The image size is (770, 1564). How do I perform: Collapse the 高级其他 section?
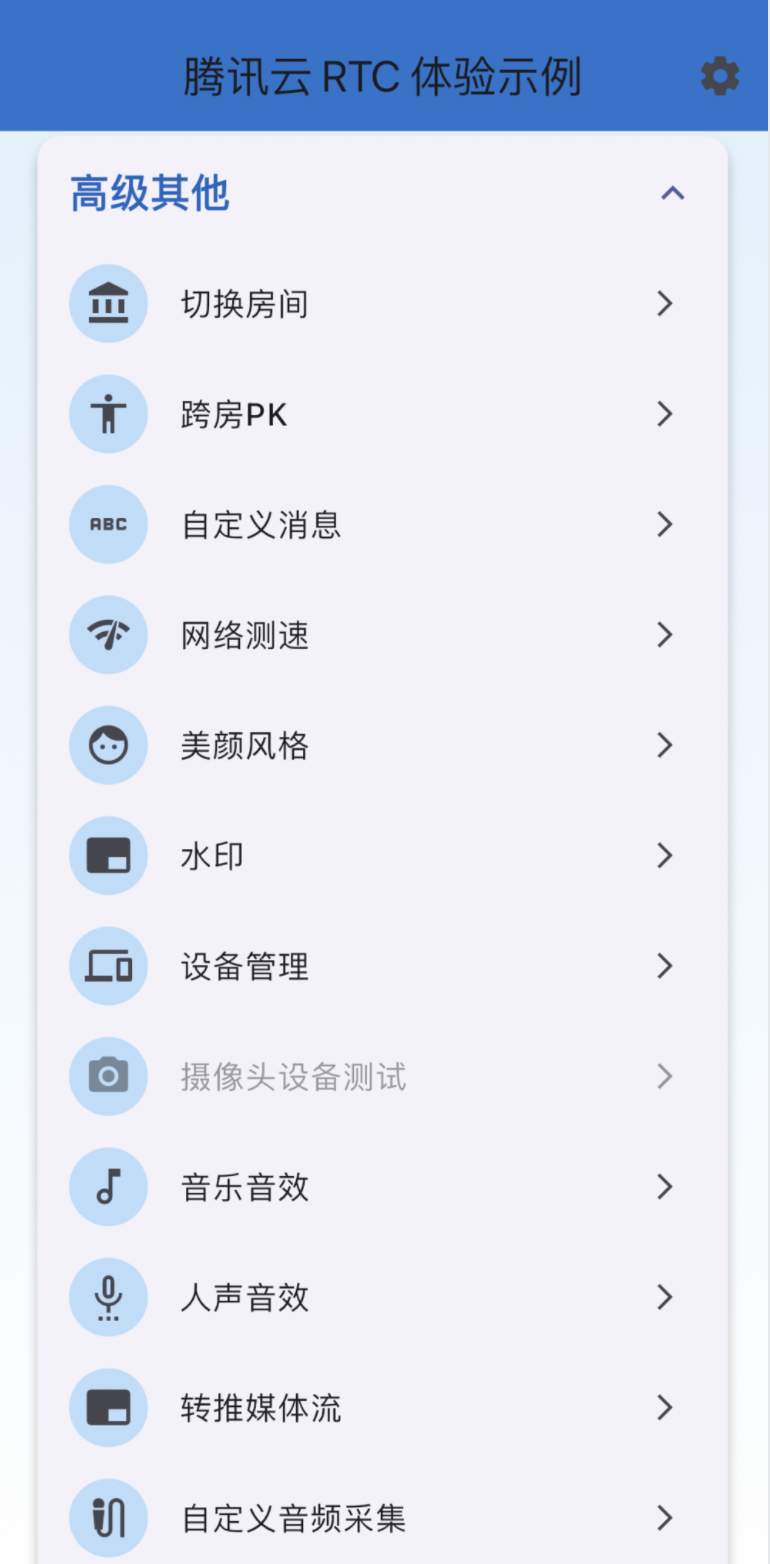click(x=673, y=193)
